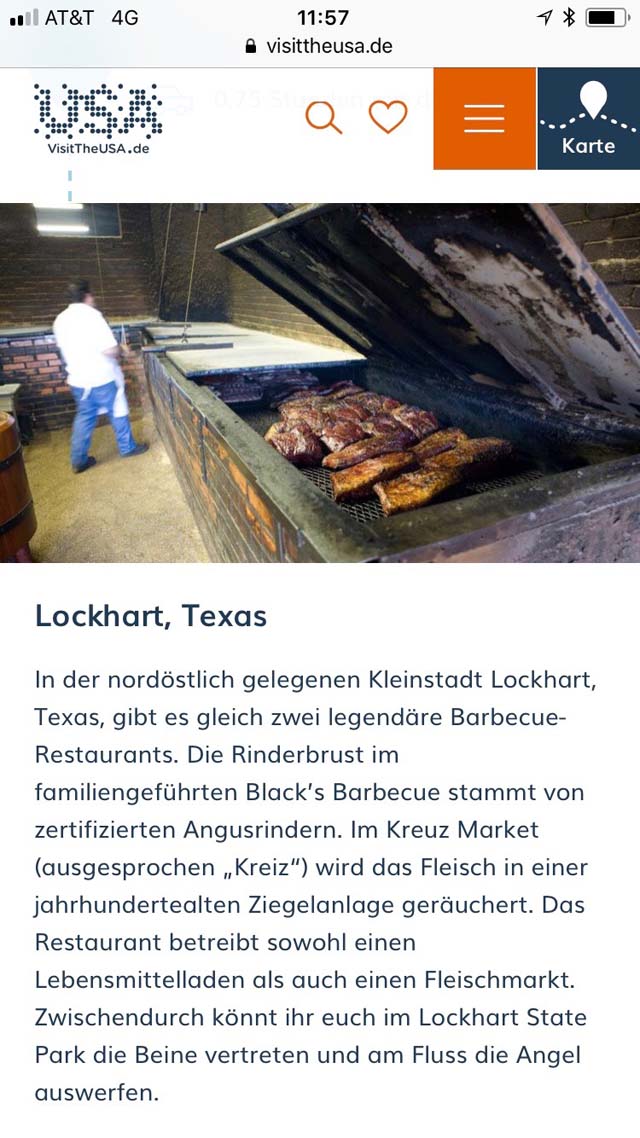The width and height of the screenshot is (640, 1138).
Task: Tap the heart favorites icon
Action: [x=388, y=117]
